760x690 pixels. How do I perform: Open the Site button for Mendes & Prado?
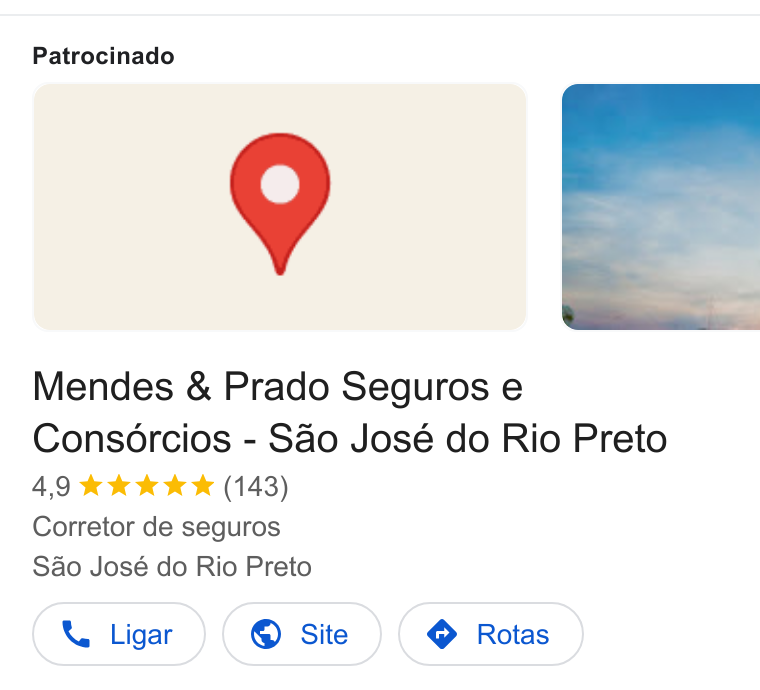pos(301,634)
